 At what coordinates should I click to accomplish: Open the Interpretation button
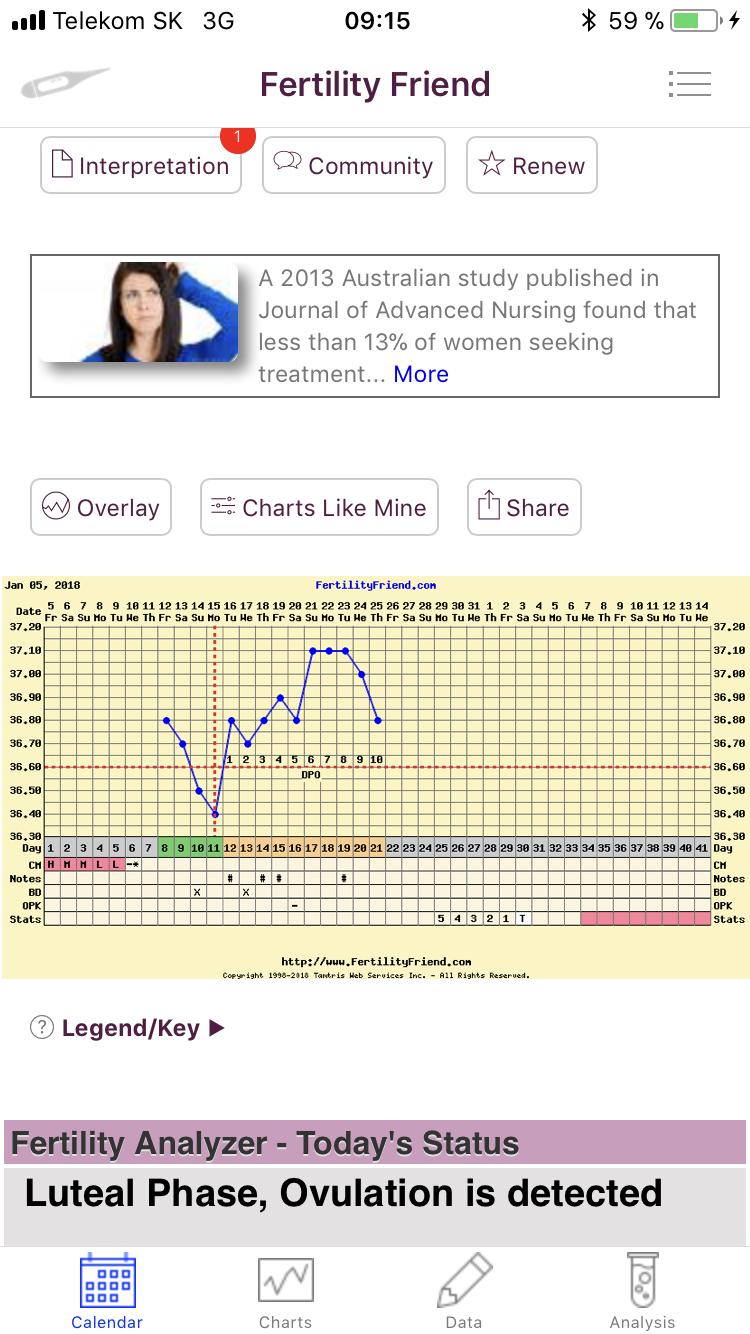141,166
